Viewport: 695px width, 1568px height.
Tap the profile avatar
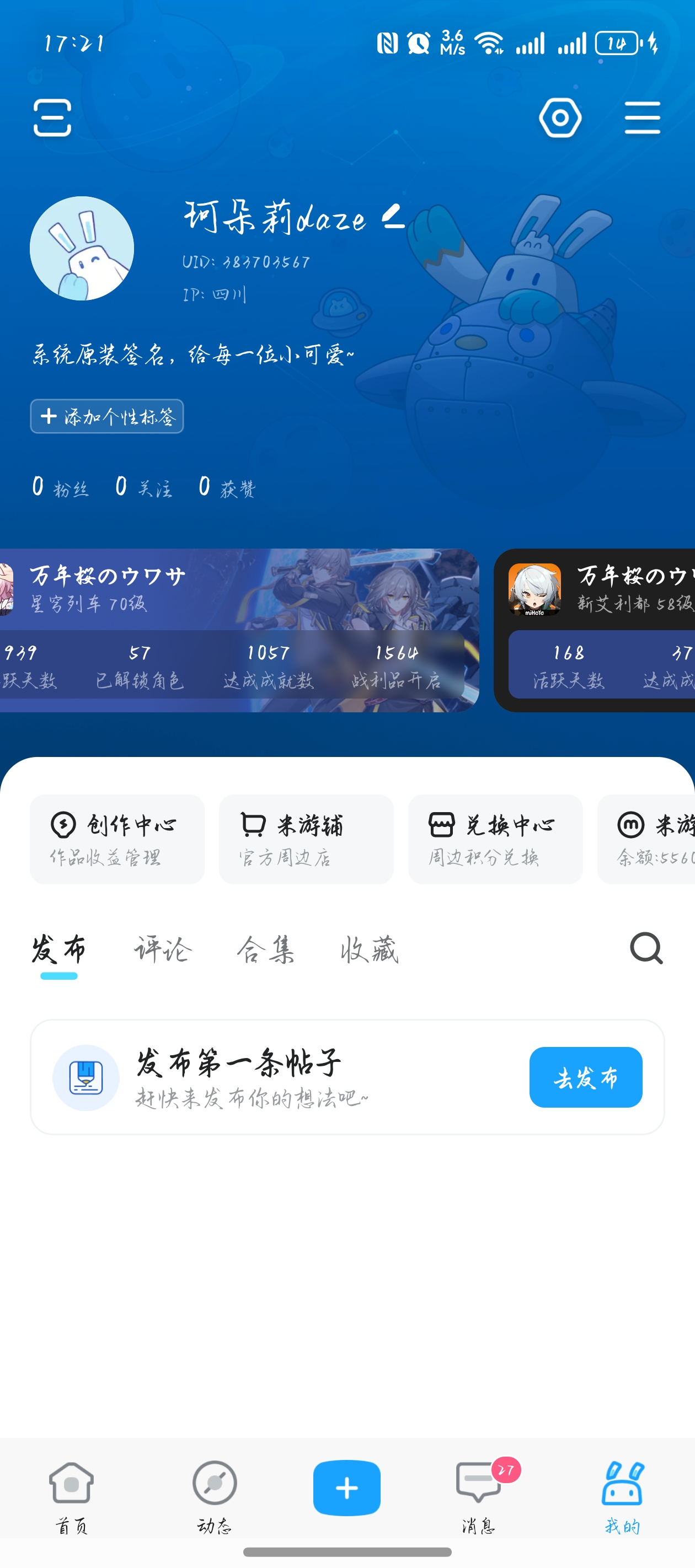[82, 248]
